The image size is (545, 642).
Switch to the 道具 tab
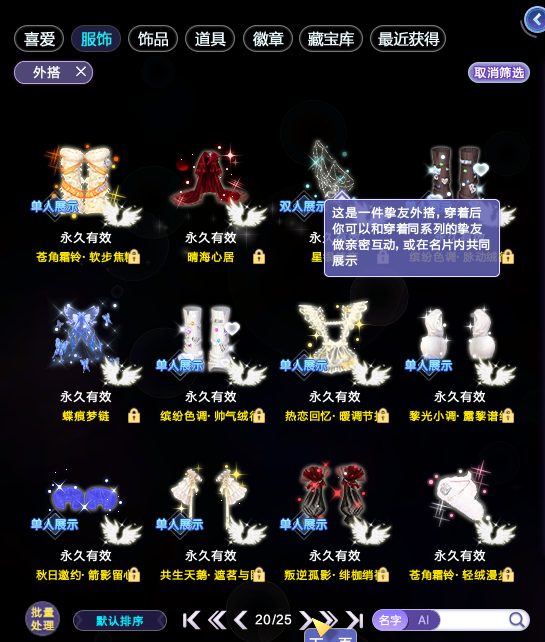point(210,39)
